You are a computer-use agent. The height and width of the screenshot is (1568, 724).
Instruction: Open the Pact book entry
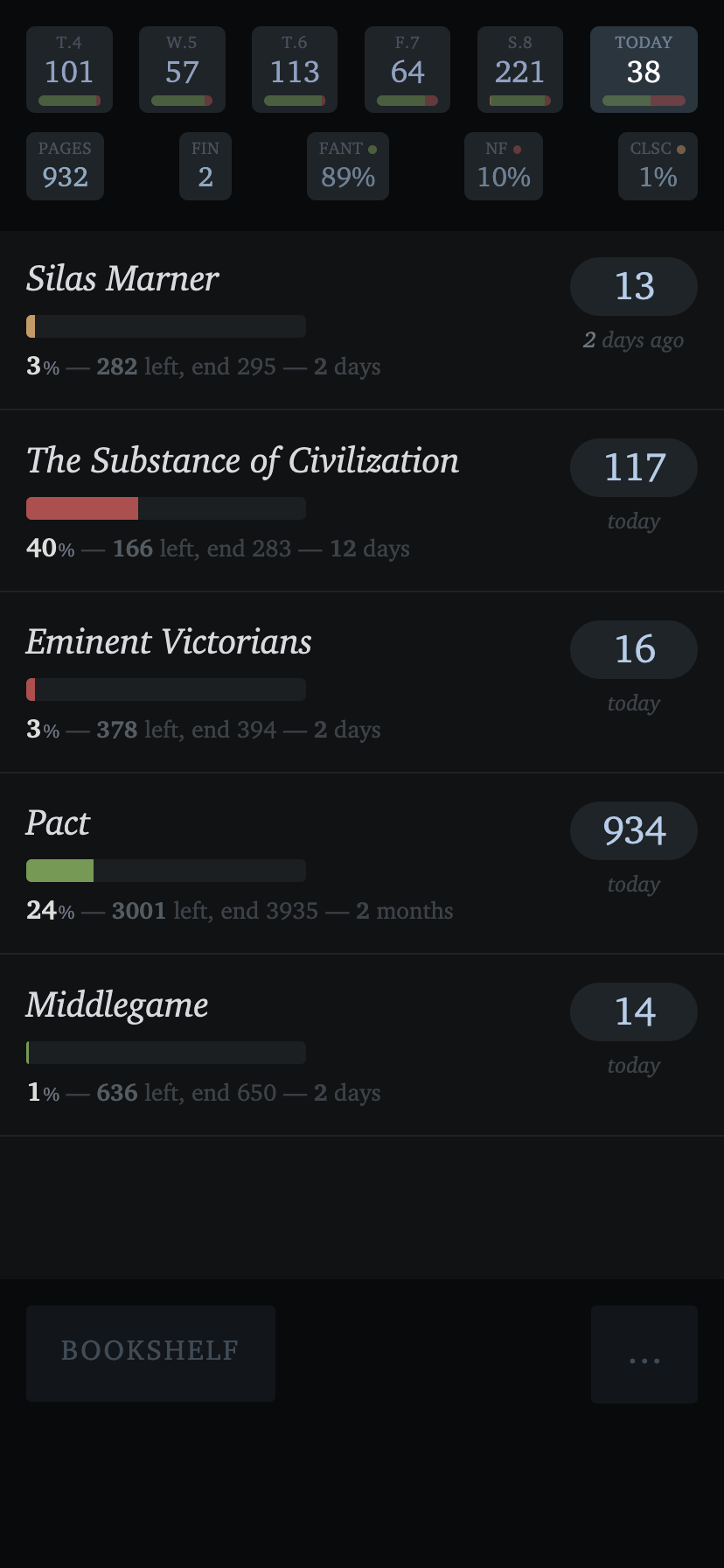coord(362,864)
